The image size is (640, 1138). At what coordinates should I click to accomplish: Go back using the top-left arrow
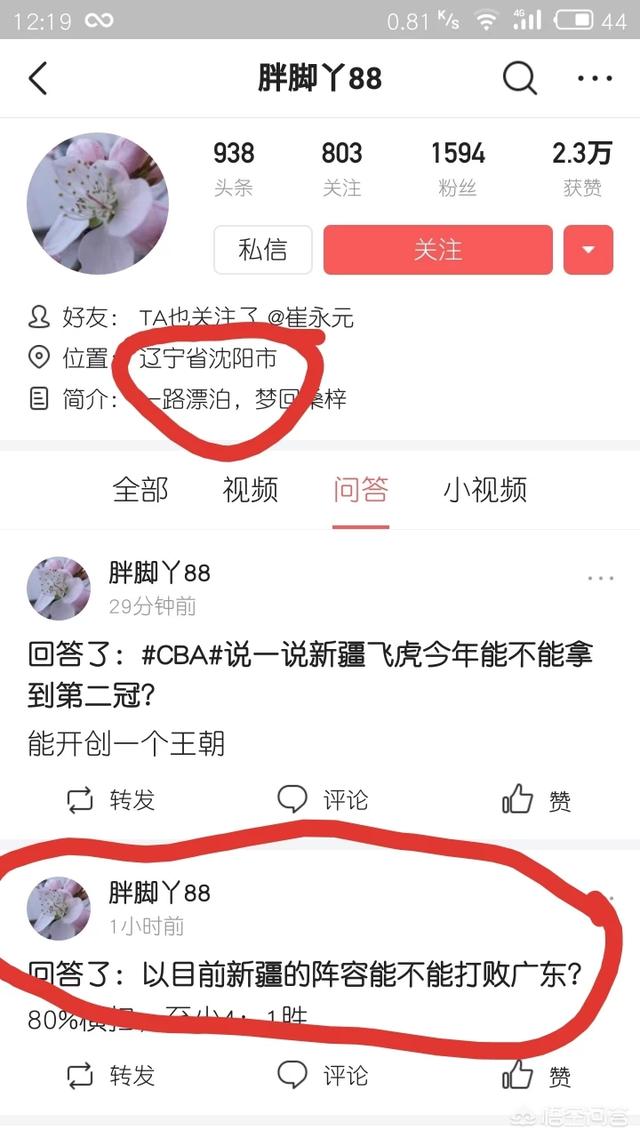coord(38,78)
